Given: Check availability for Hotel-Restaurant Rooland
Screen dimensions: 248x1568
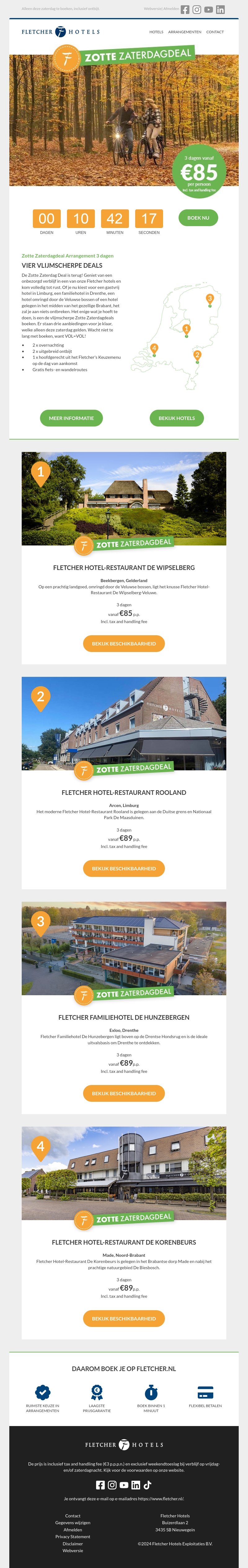Looking at the screenshot, I should pyautogui.click(x=124, y=868).
